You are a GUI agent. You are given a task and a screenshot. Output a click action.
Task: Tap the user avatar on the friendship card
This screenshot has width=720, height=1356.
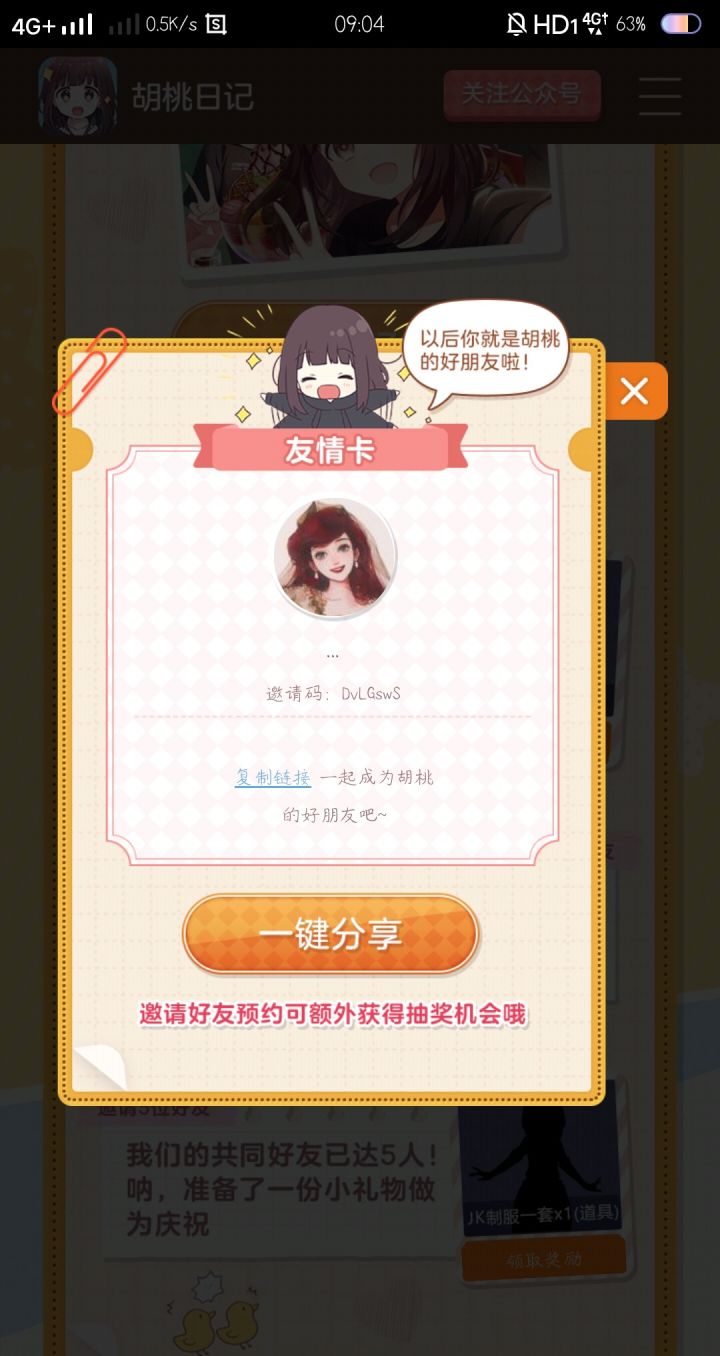(334, 556)
